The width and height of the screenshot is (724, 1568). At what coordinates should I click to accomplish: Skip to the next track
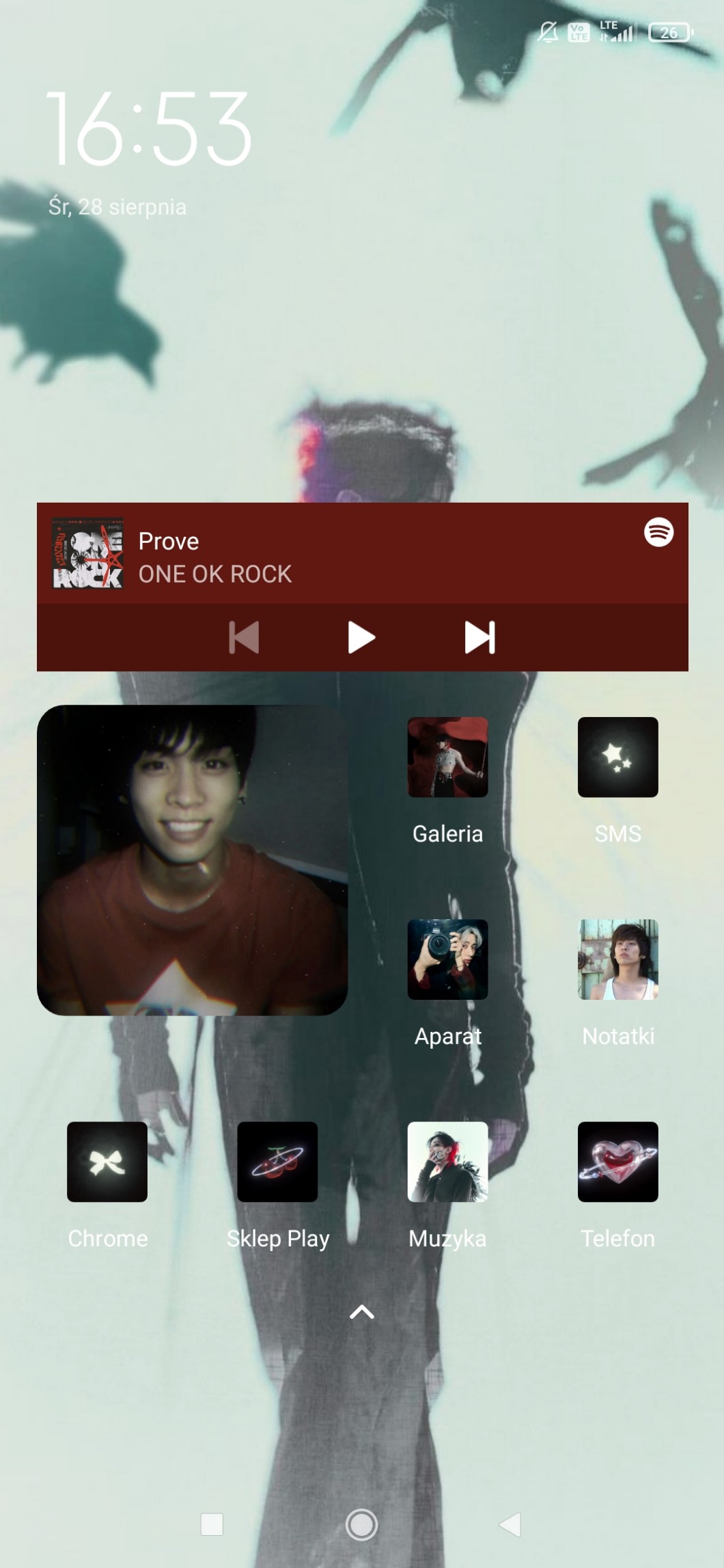coord(479,637)
